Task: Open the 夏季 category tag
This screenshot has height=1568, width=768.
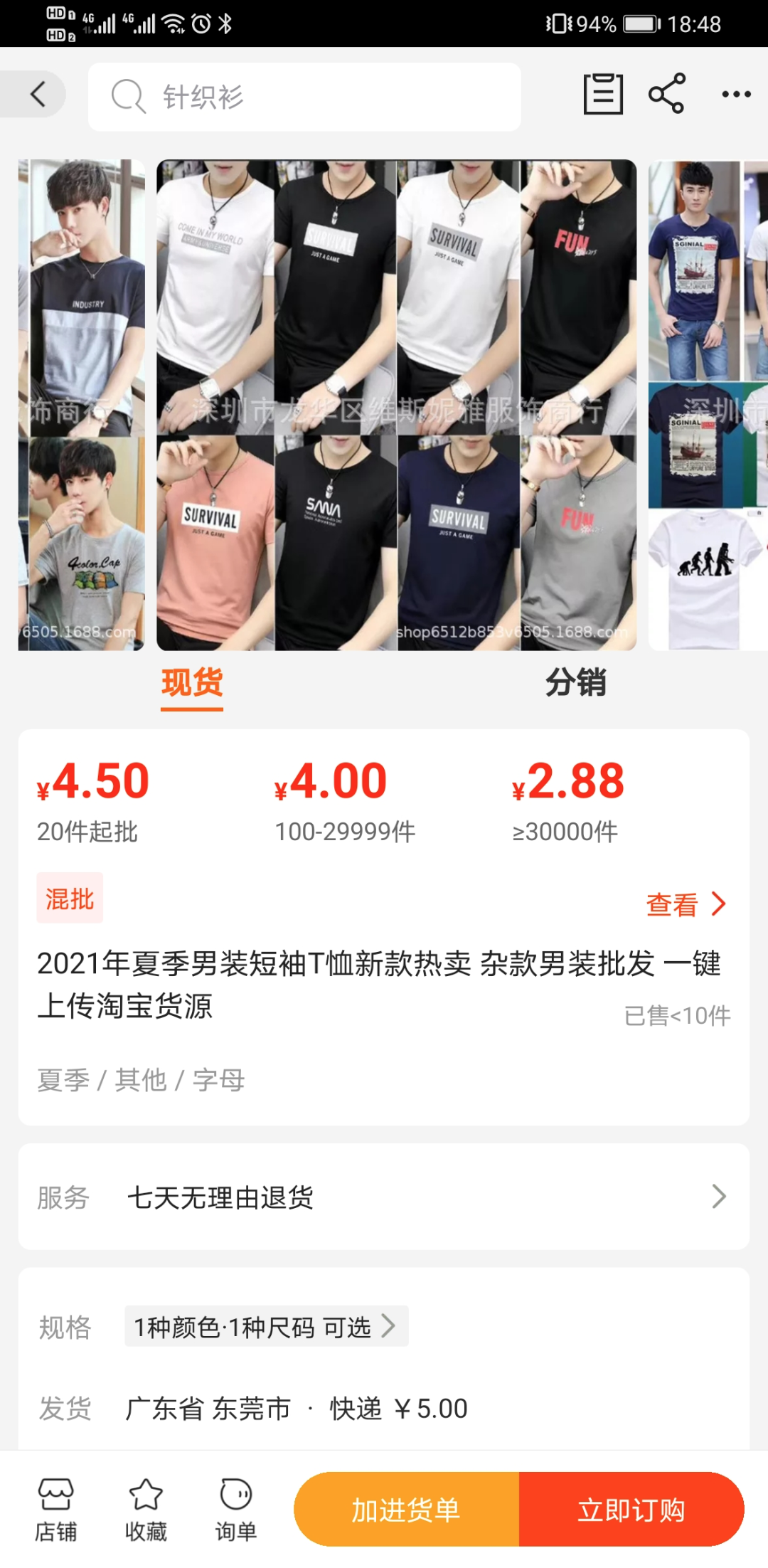Action: click(x=63, y=1080)
